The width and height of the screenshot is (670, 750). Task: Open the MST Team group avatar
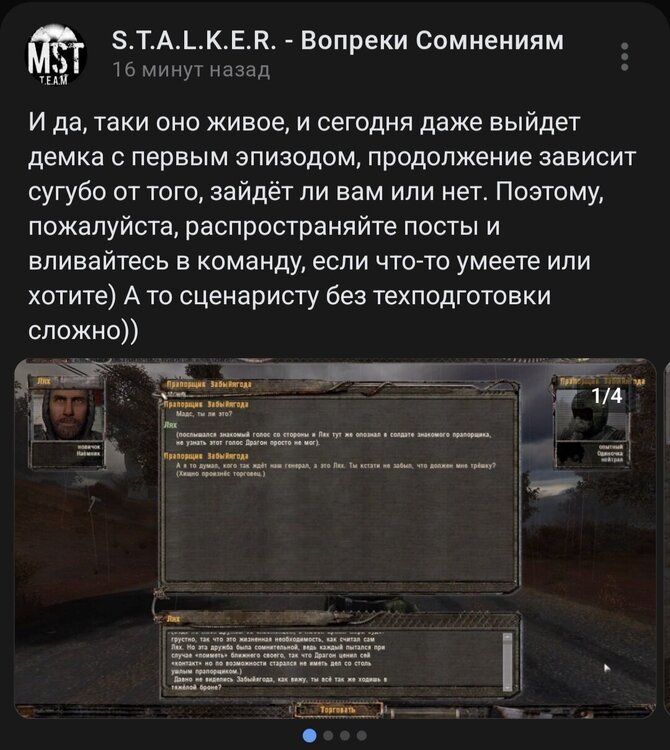click(x=49, y=55)
